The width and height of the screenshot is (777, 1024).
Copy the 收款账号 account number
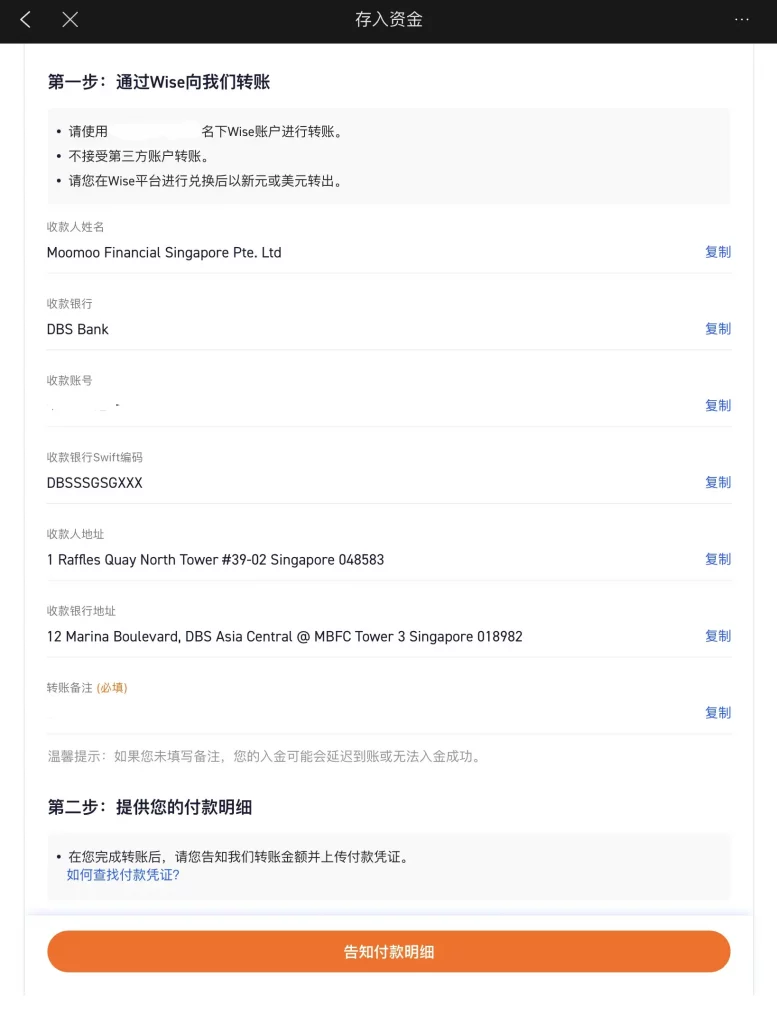point(717,406)
